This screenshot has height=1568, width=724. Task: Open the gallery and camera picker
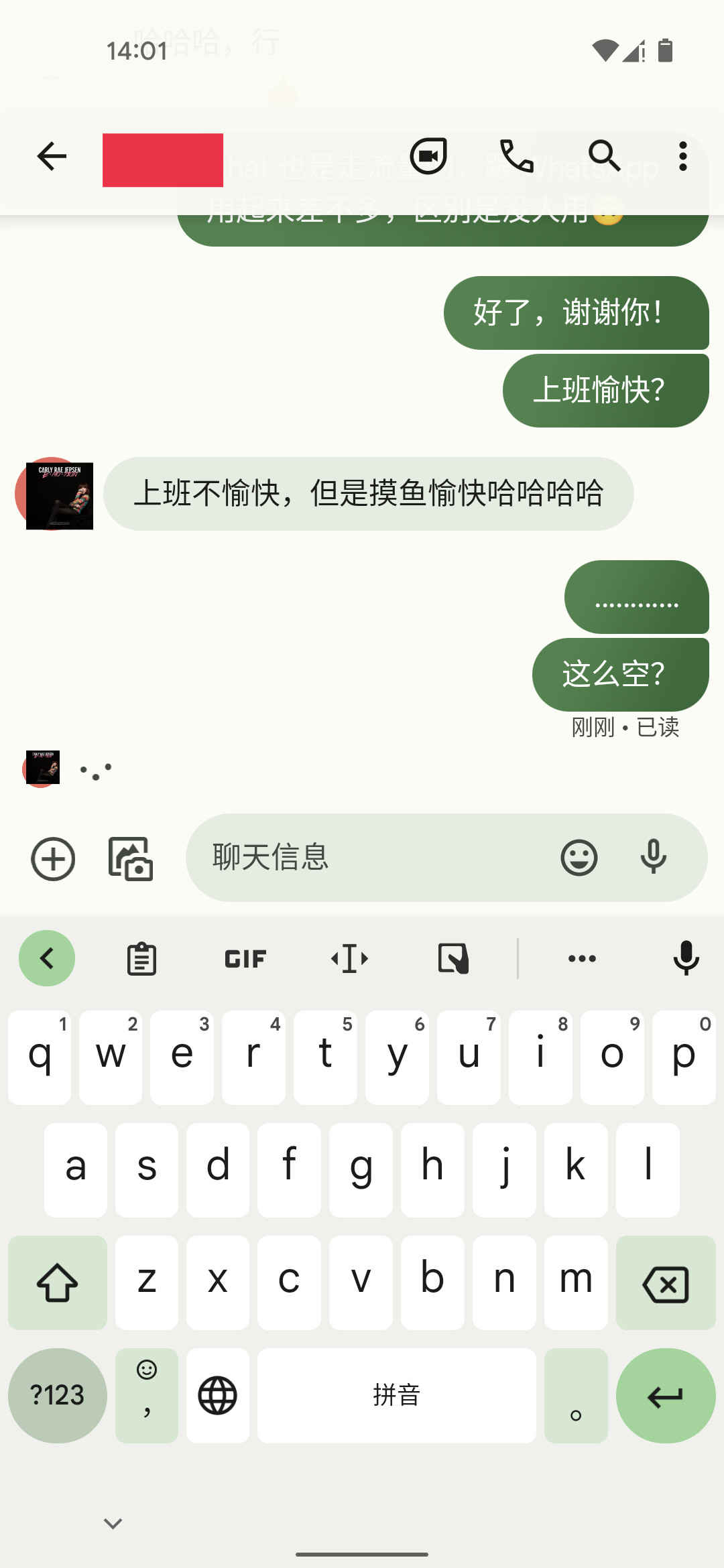131,858
